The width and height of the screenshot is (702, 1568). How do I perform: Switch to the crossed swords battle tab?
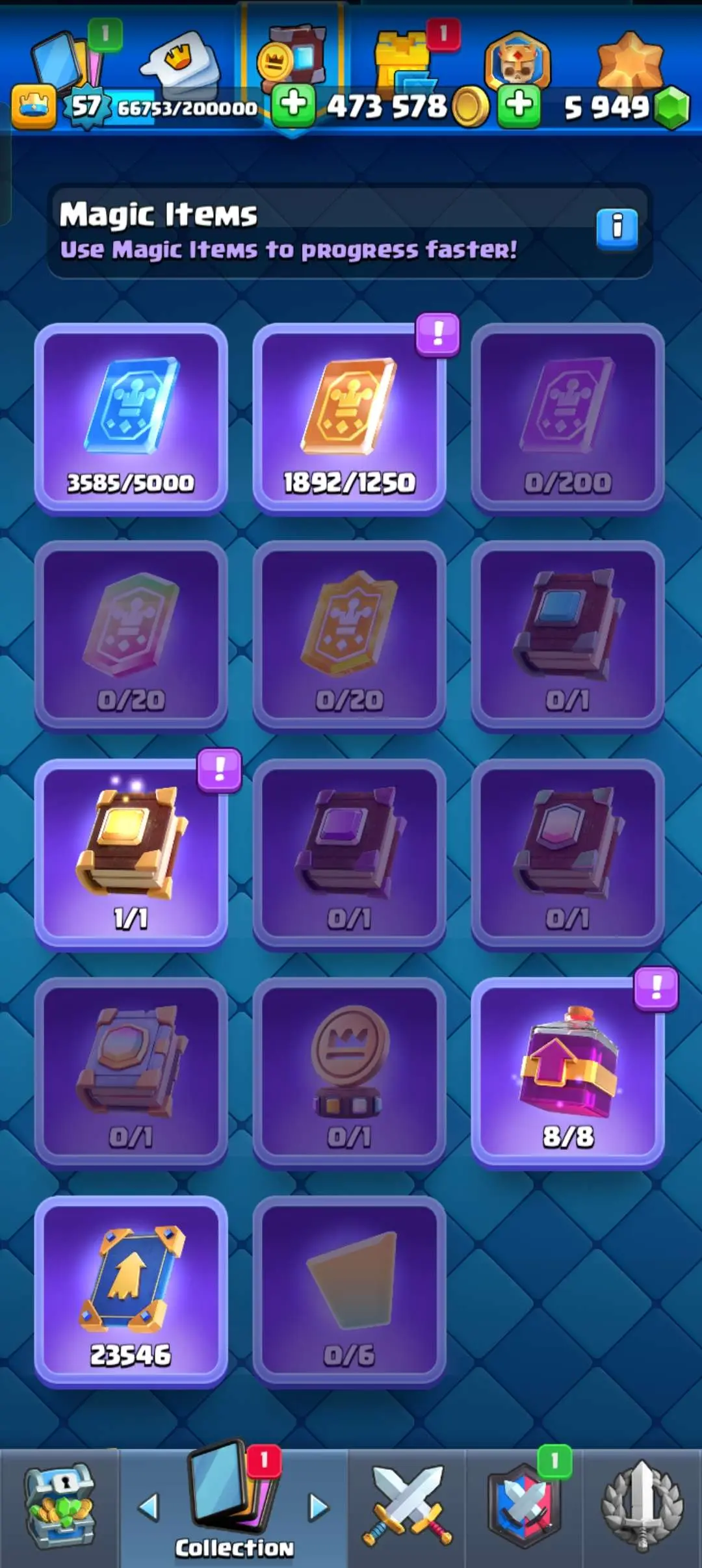(407, 1507)
